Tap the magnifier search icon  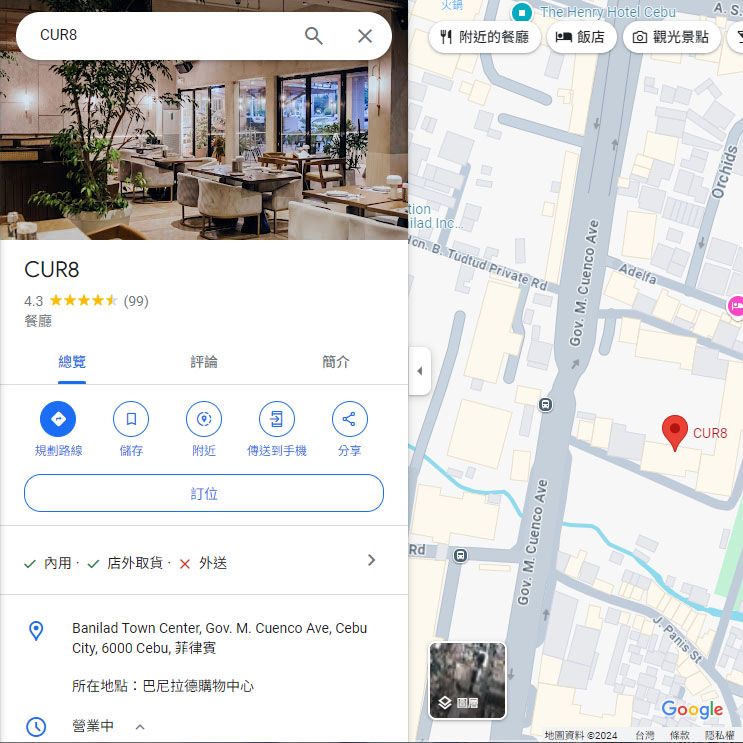click(313, 36)
